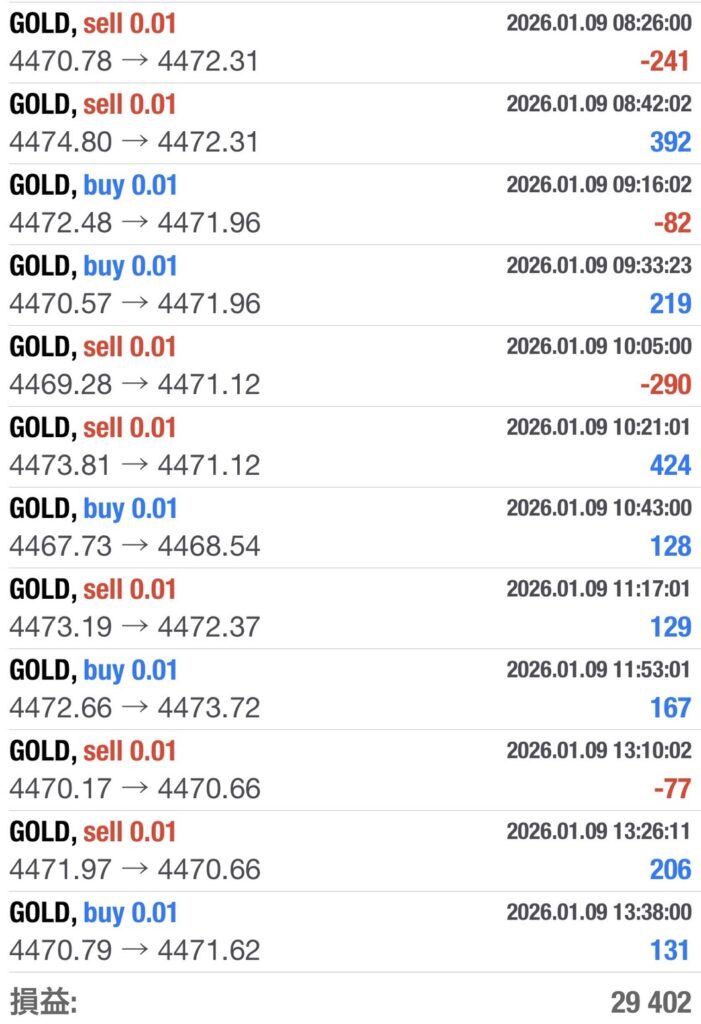The image size is (701, 1024).
Task: Select the buy trade from 11:53:01
Action: pyautogui.click(x=350, y=689)
